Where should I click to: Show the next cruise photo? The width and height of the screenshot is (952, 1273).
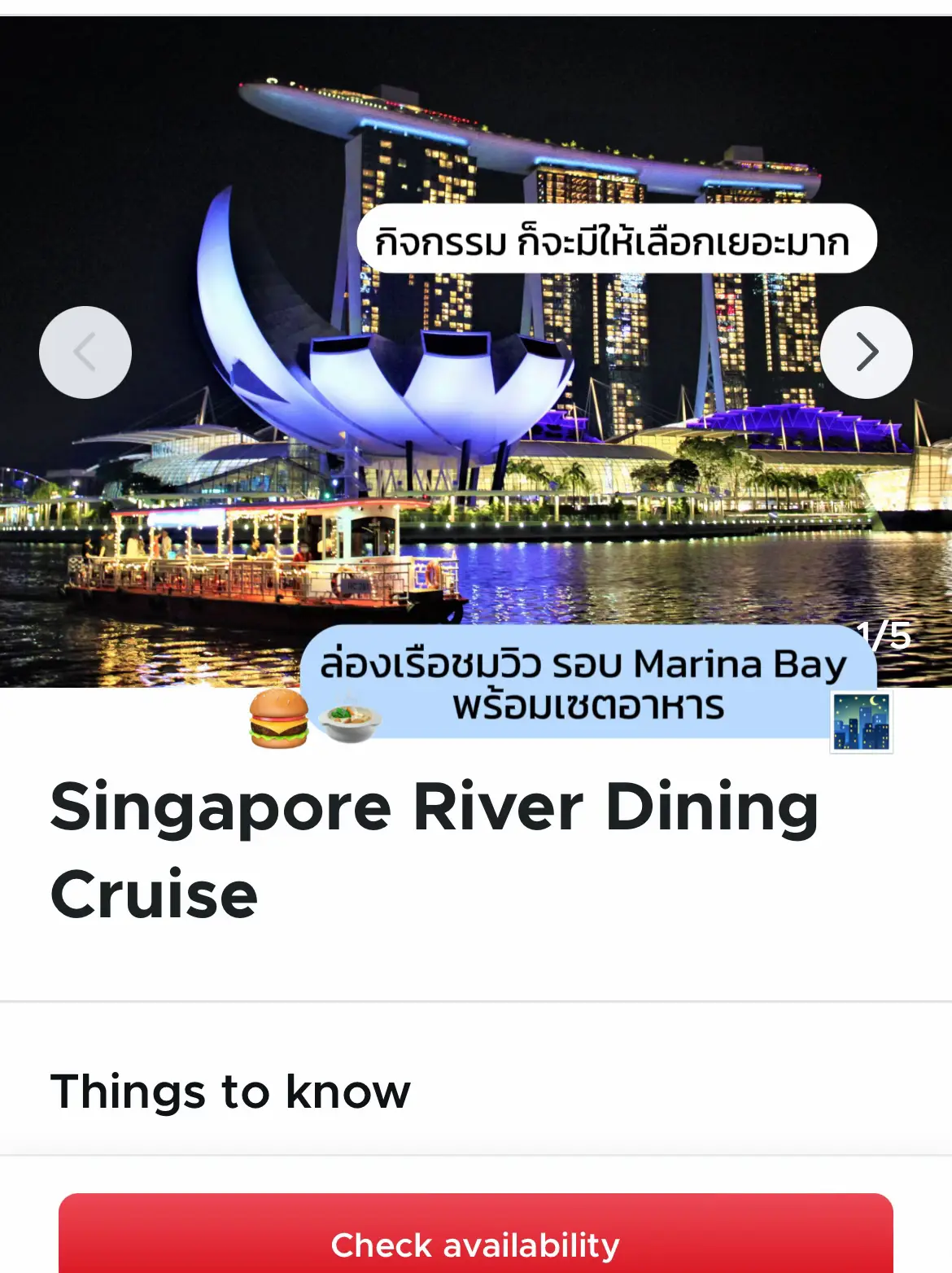[866, 352]
